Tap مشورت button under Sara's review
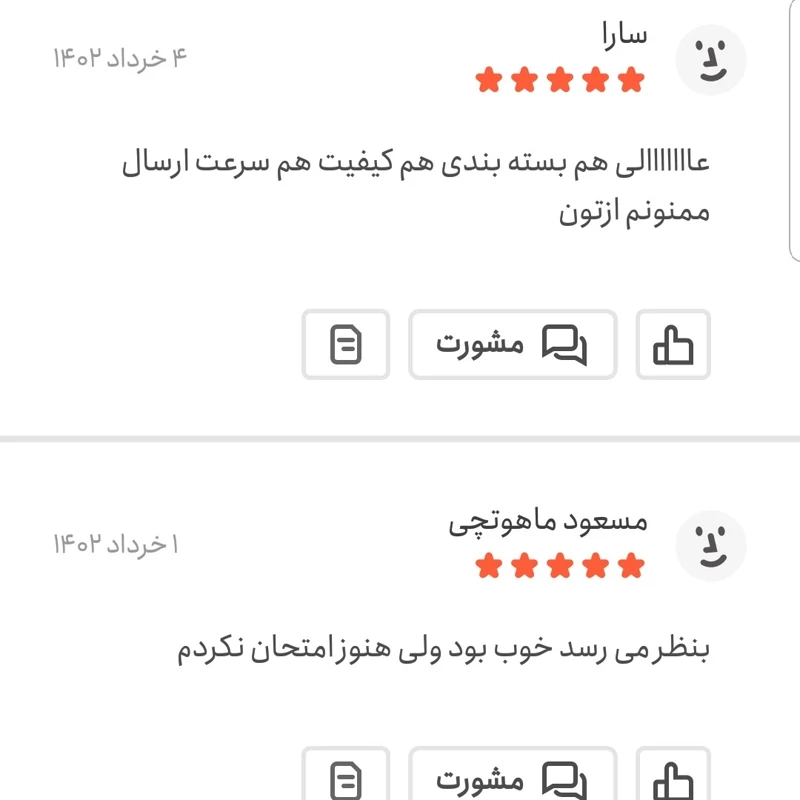 (x=512, y=345)
